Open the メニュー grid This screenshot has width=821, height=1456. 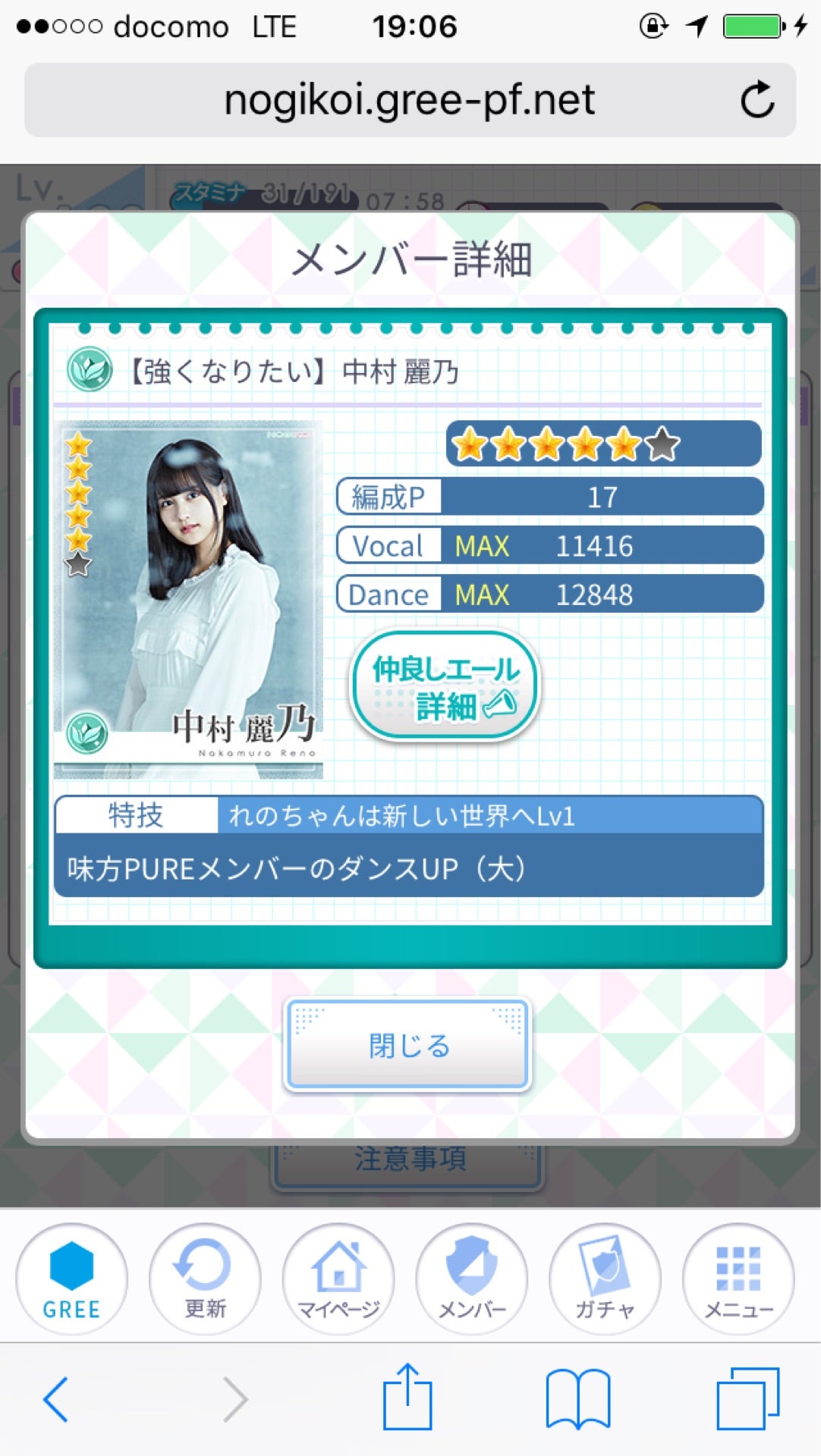click(738, 1279)
